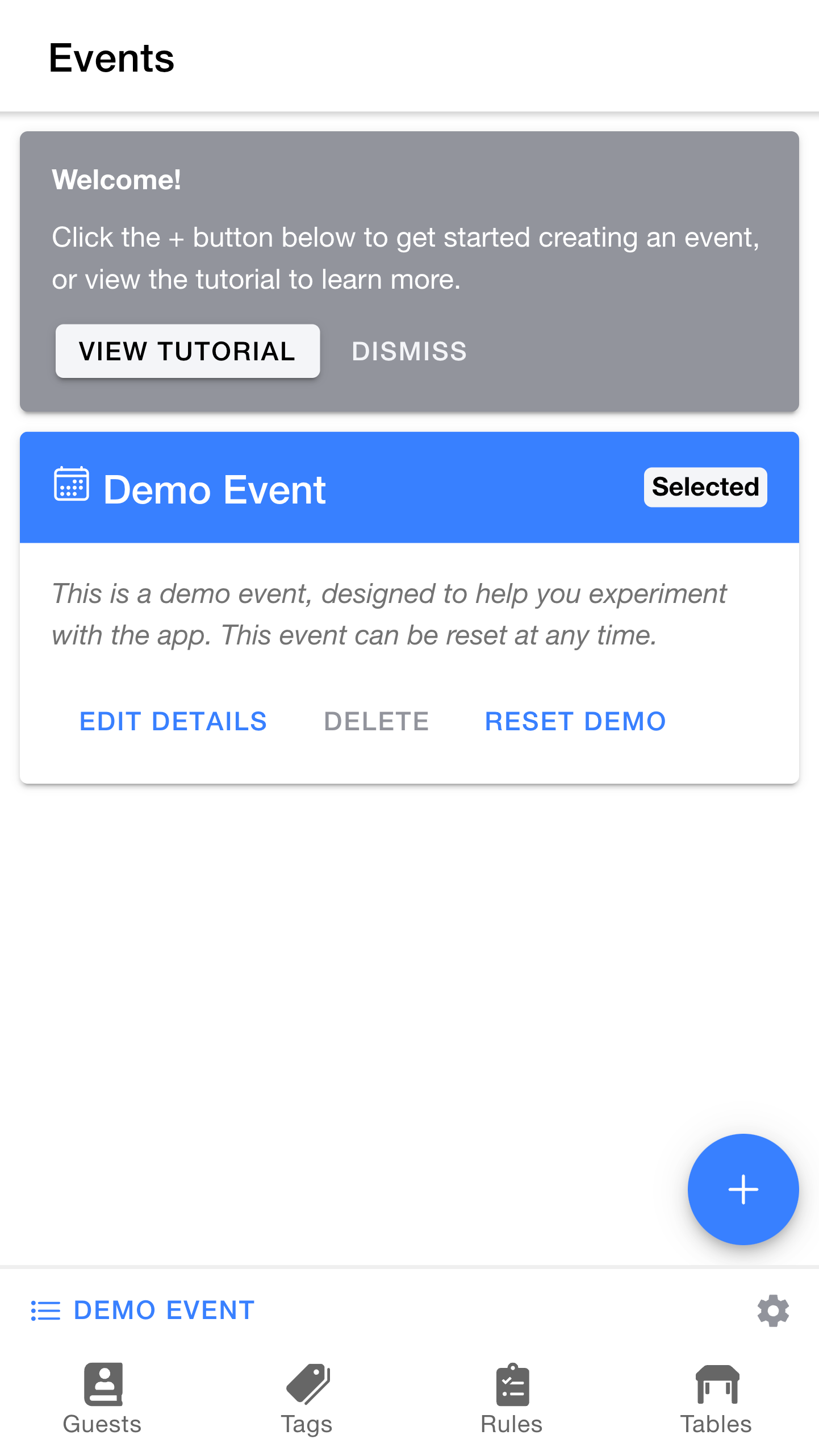The image size is (819, 1456).
Task: Click the list icon next to DEMO EVENT
Action: pyautogui.click(x=45, y=1311)
